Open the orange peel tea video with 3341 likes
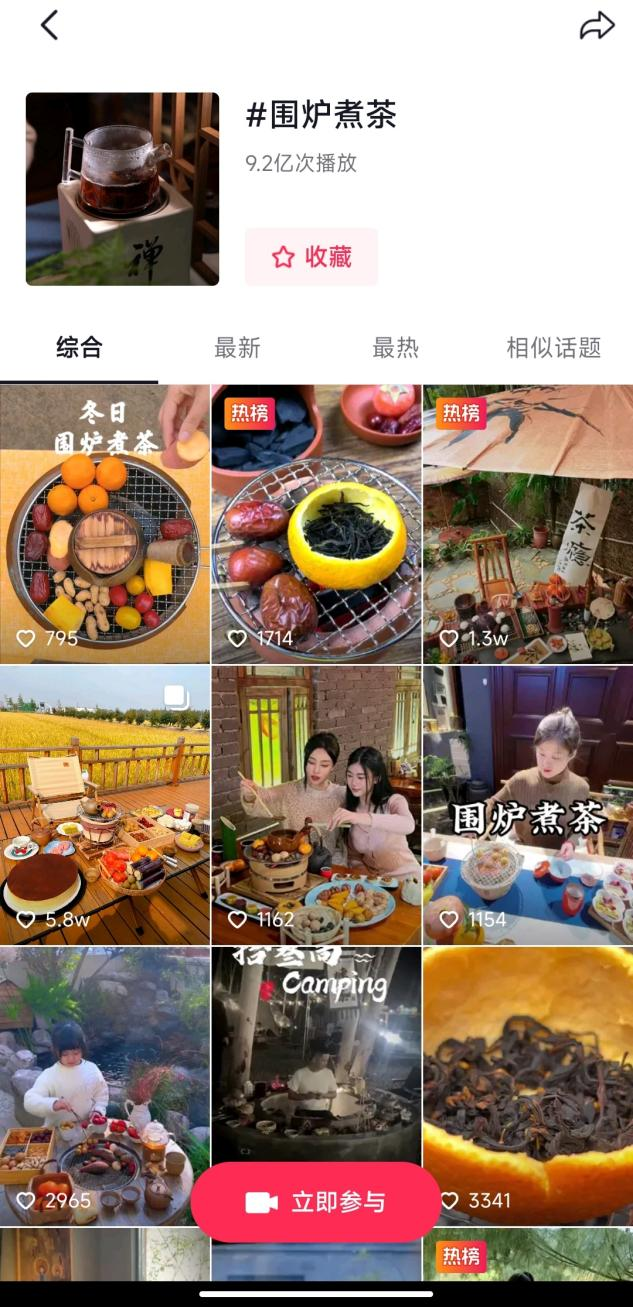Screen dimensions: 633x1307 pos(527,1086)
